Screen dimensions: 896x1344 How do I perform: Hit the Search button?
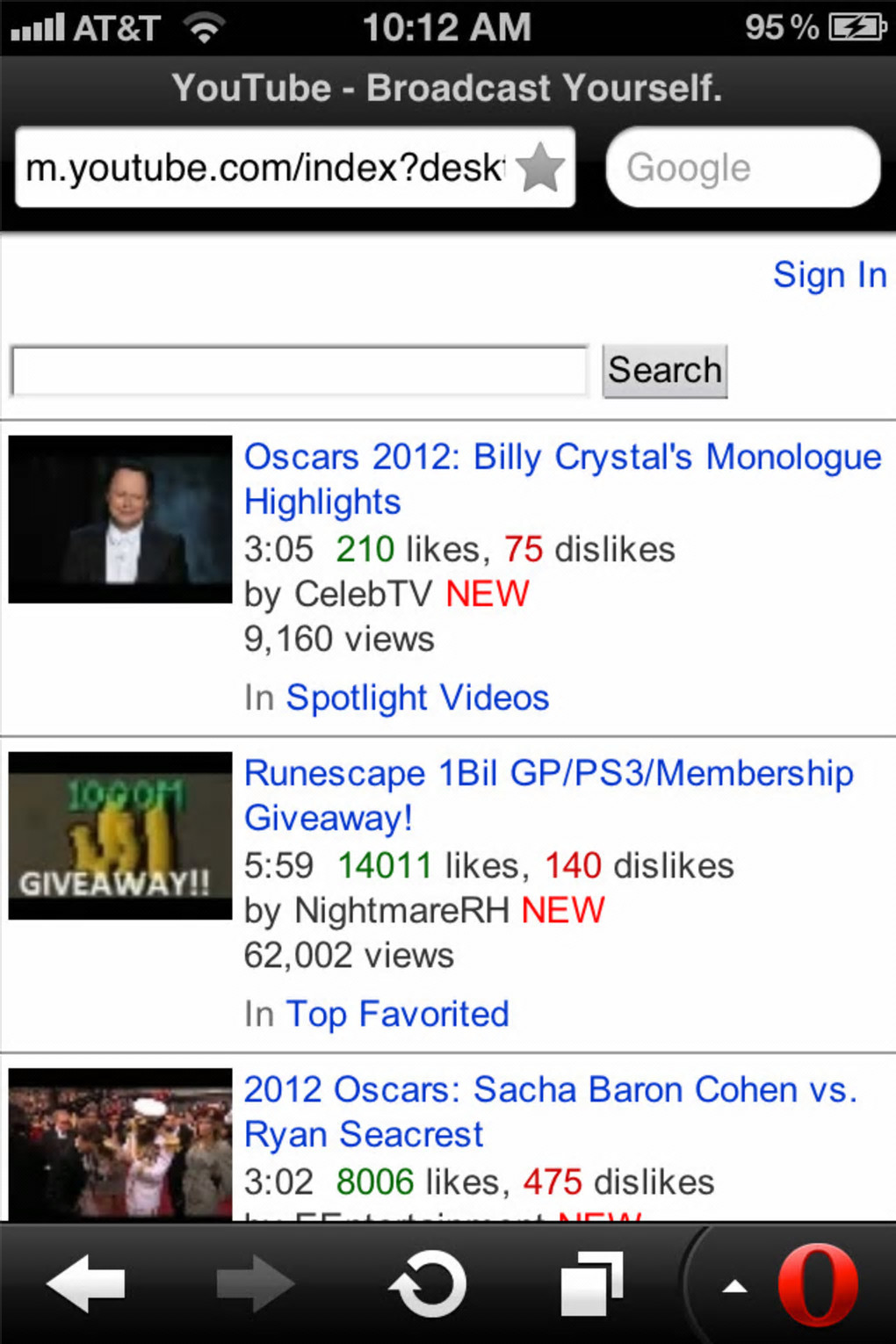pyautogui.click(x=665, y=371)
